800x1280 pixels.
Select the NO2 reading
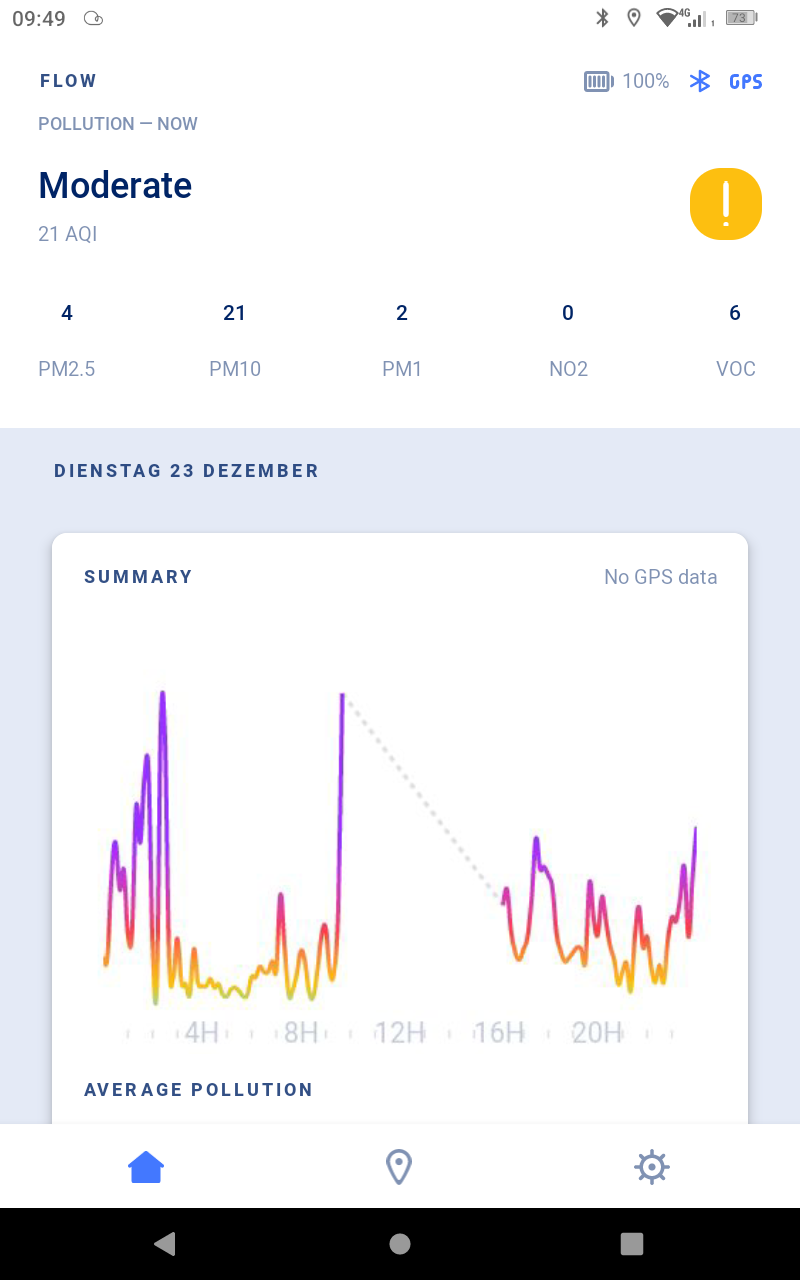point(568,340)
